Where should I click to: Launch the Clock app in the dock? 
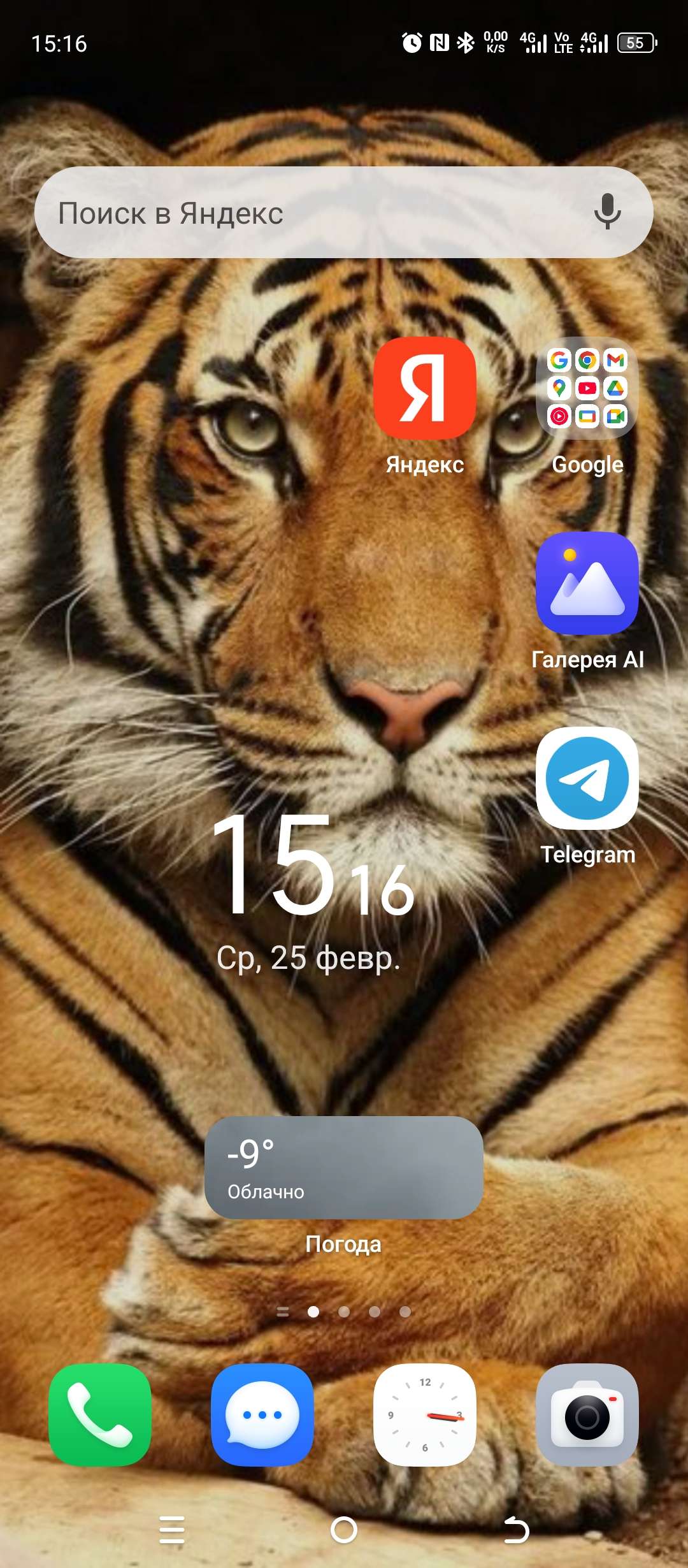click(x=425, y=1415)
